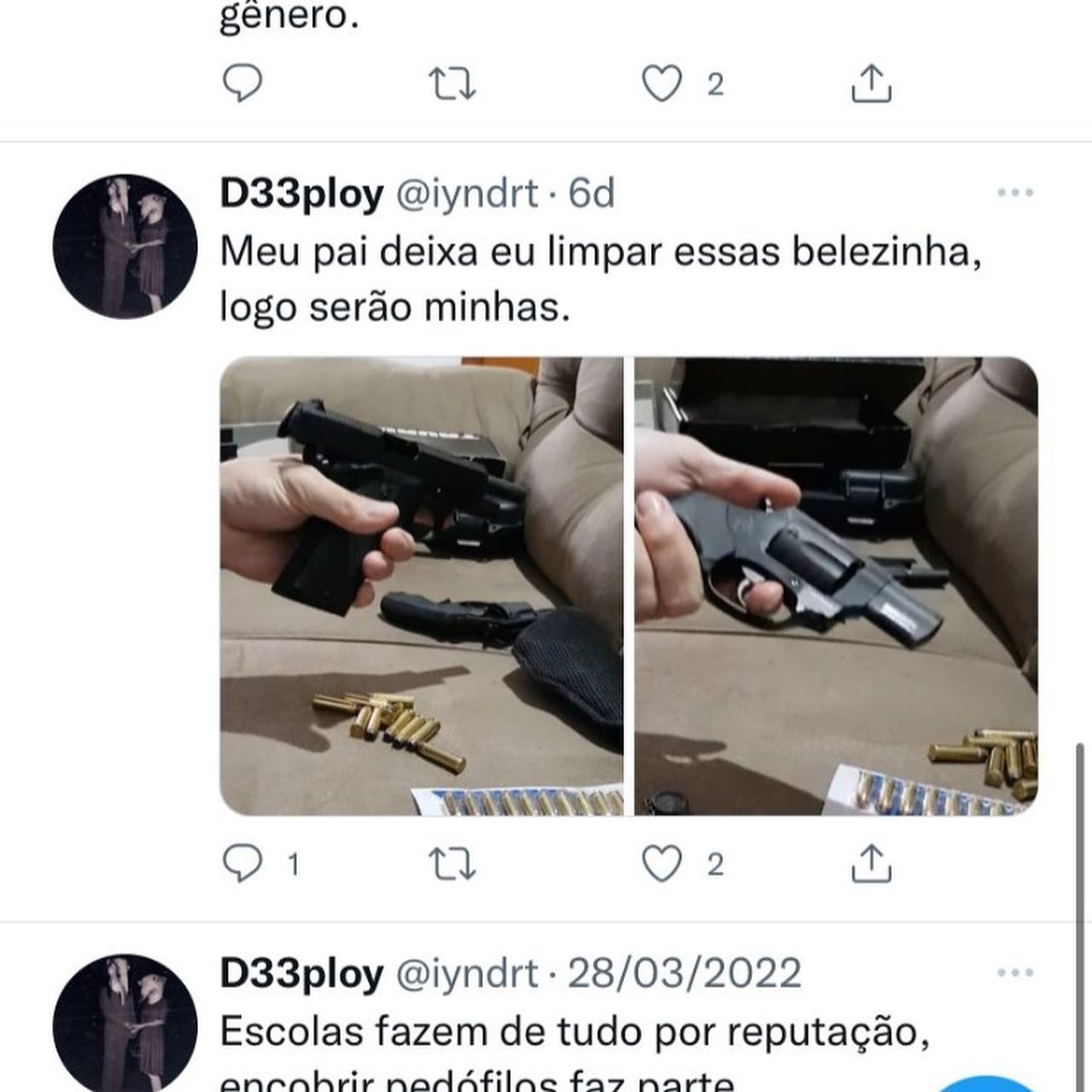The height and width of the screenshot is (1092, 1092).
Task: Share the 'Meu pai deixa' tweet
Action: click(872, 864)
